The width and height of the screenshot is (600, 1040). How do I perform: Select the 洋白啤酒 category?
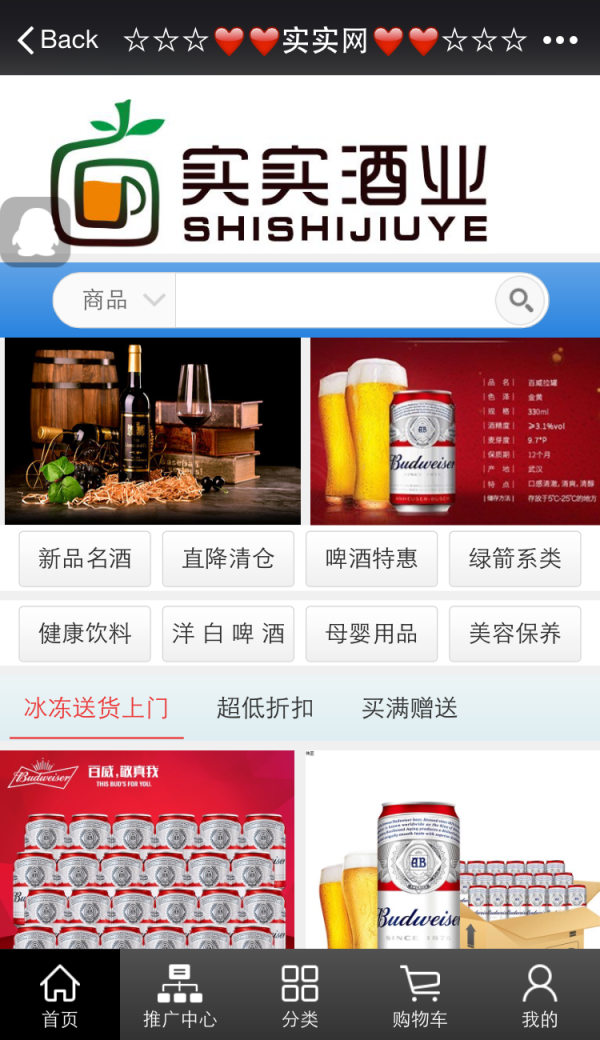[x=228, y=634]
